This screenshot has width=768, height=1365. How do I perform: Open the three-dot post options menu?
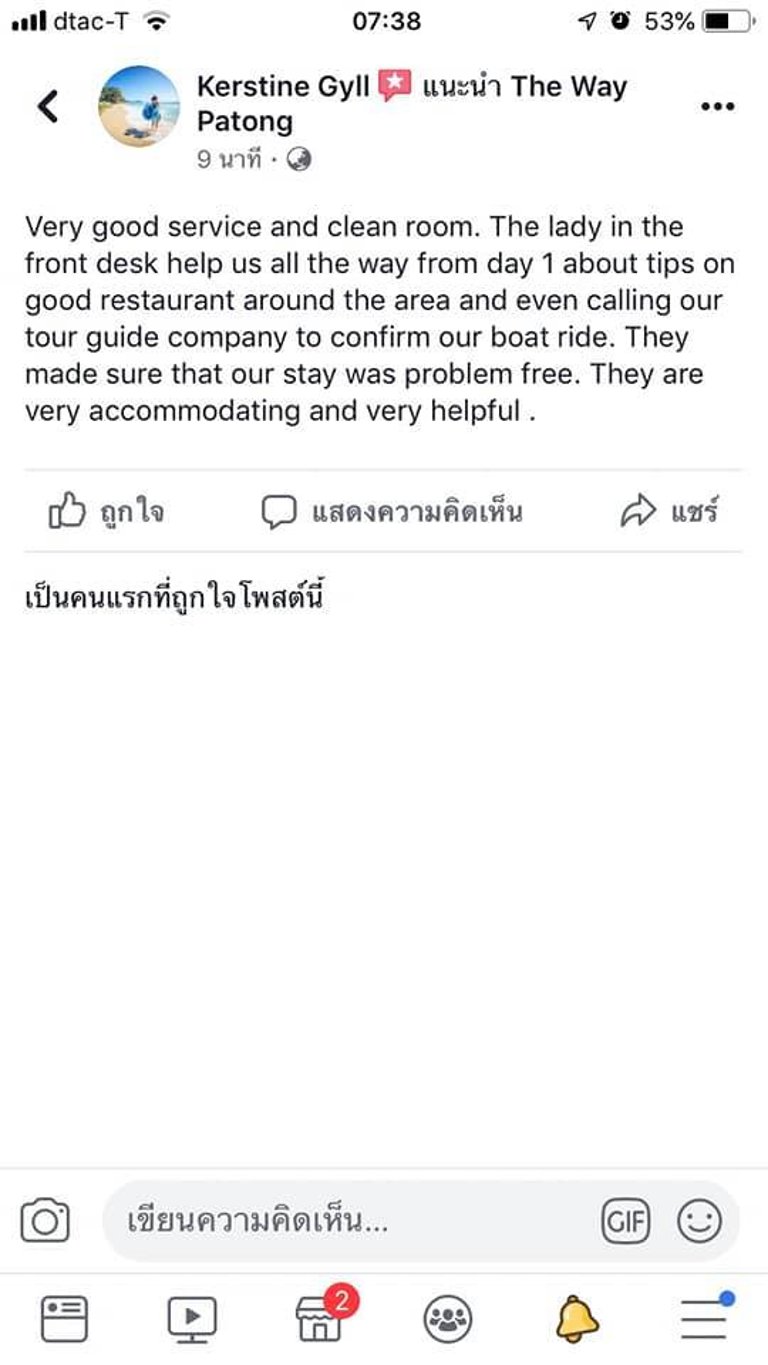tap(717, 107)
